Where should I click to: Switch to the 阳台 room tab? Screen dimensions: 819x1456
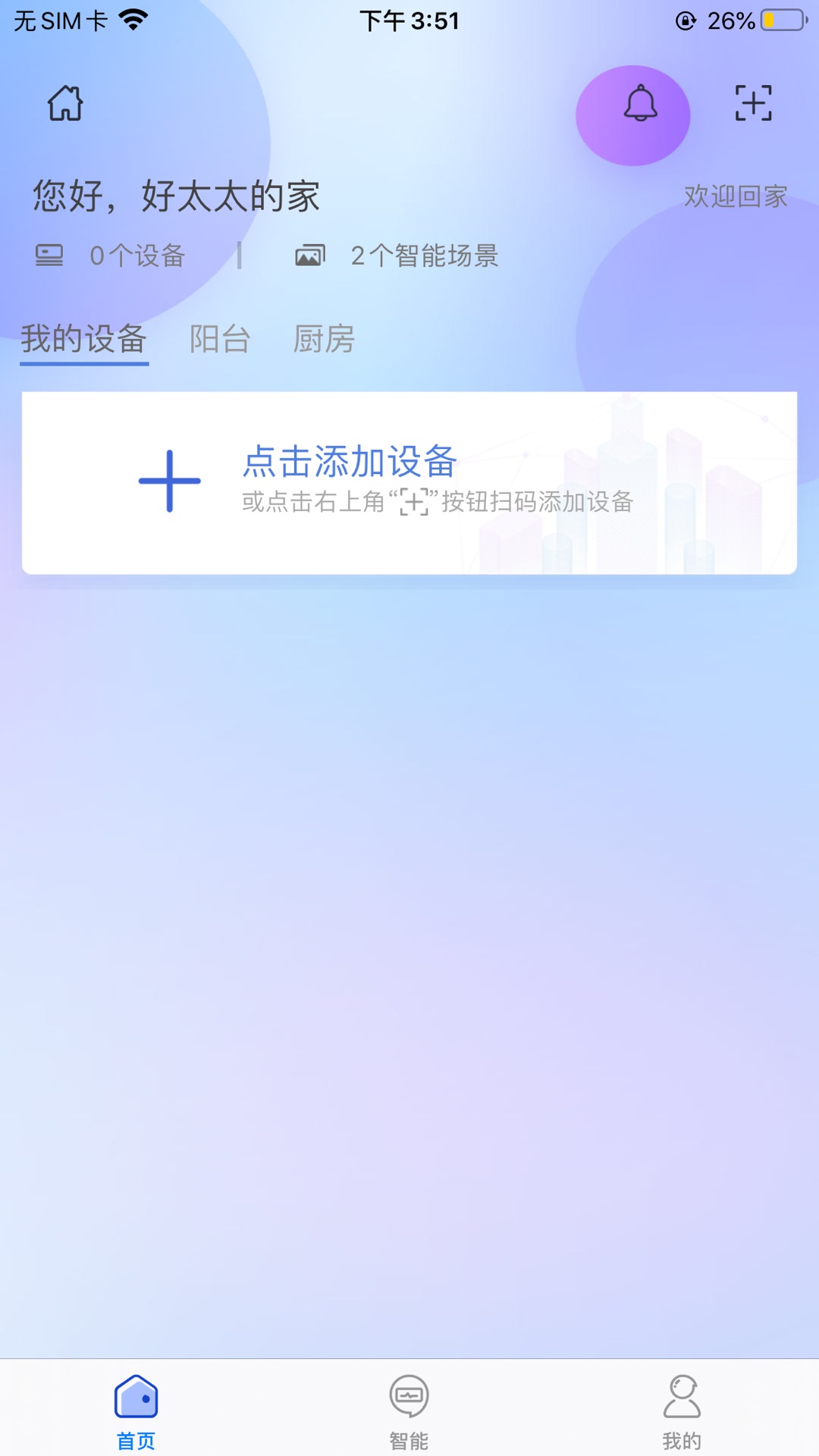(220, 339)
